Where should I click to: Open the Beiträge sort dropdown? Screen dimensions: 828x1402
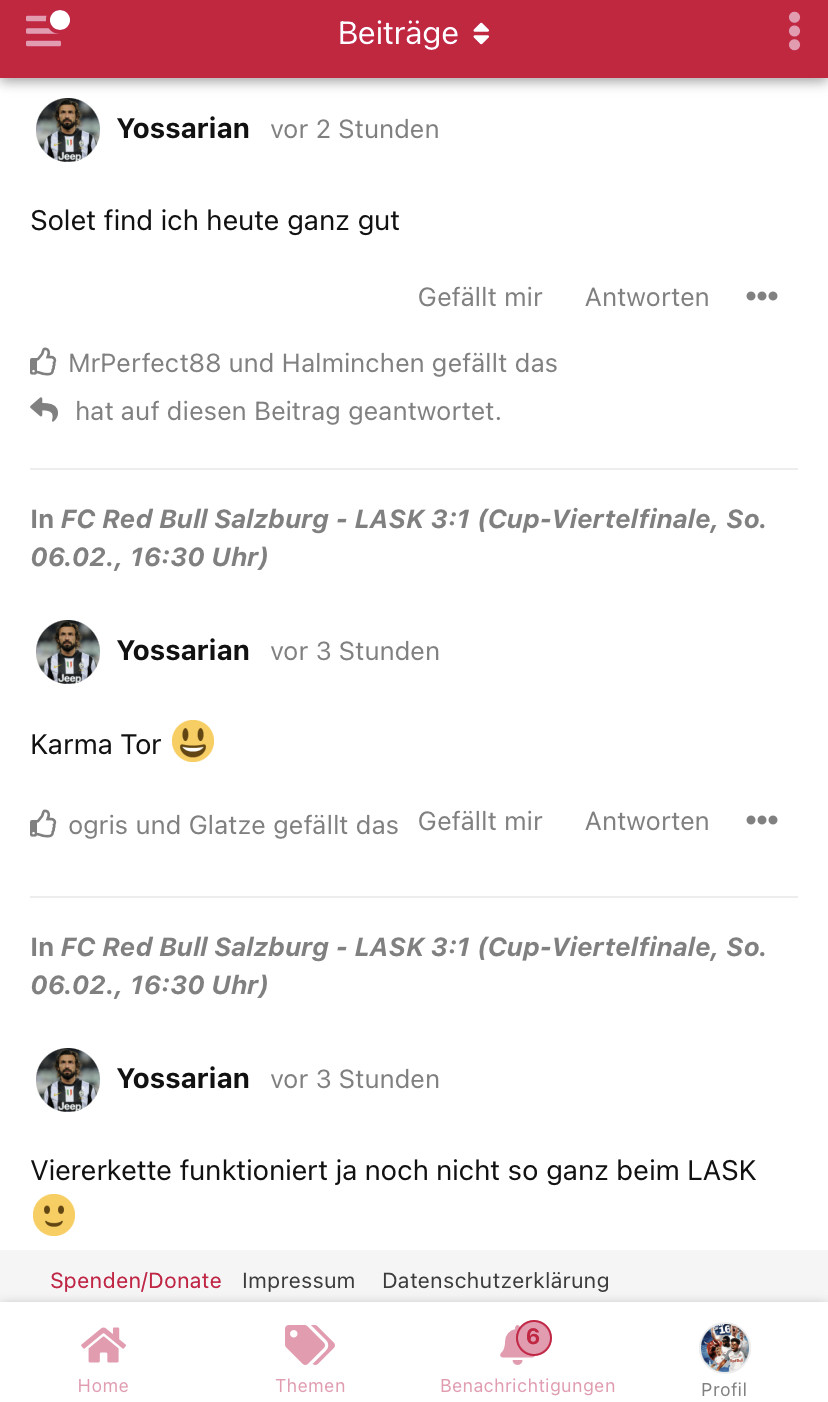413,33
